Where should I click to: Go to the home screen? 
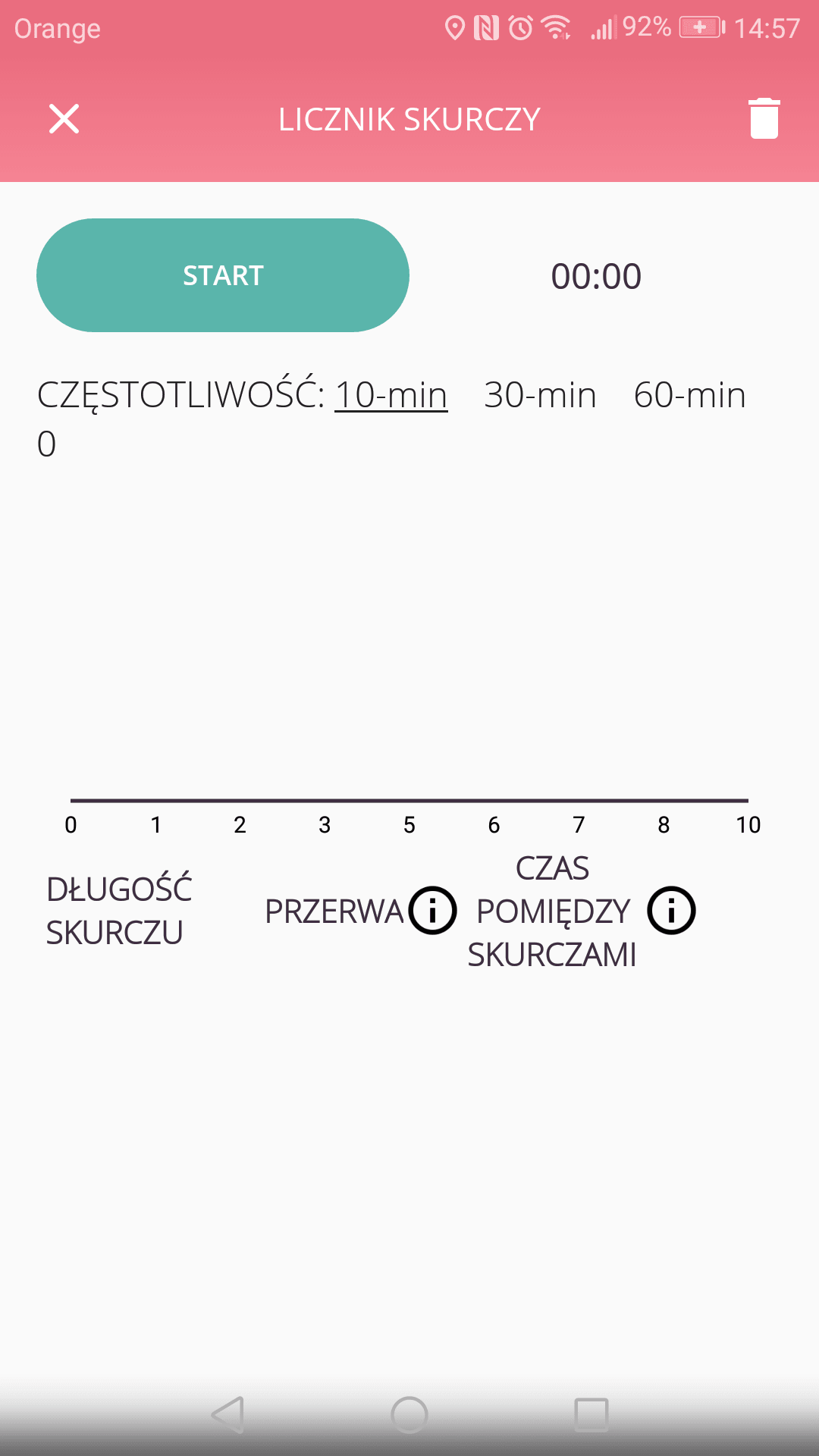point(409,1414)
